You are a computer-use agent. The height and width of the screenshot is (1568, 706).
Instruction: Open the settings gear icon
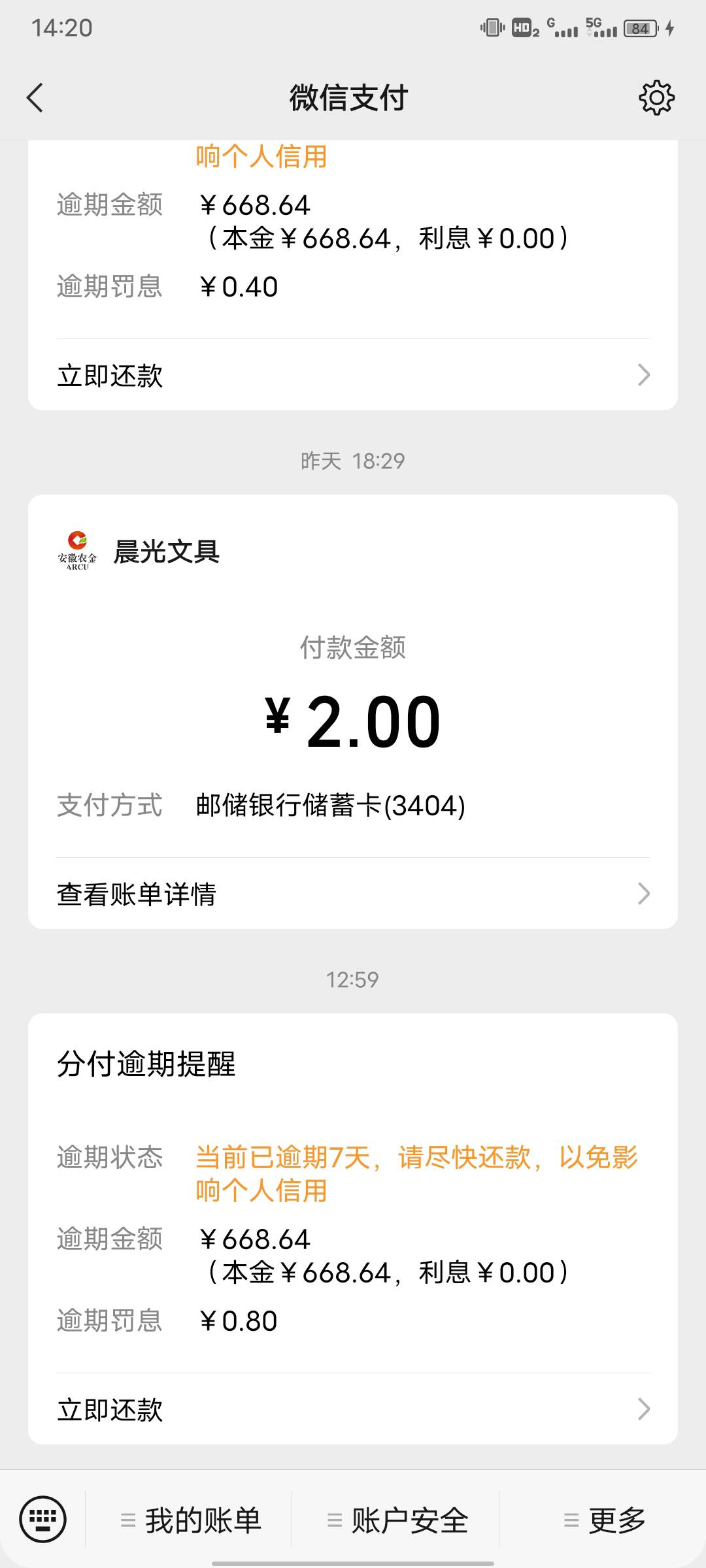click(x=656, y=98)
